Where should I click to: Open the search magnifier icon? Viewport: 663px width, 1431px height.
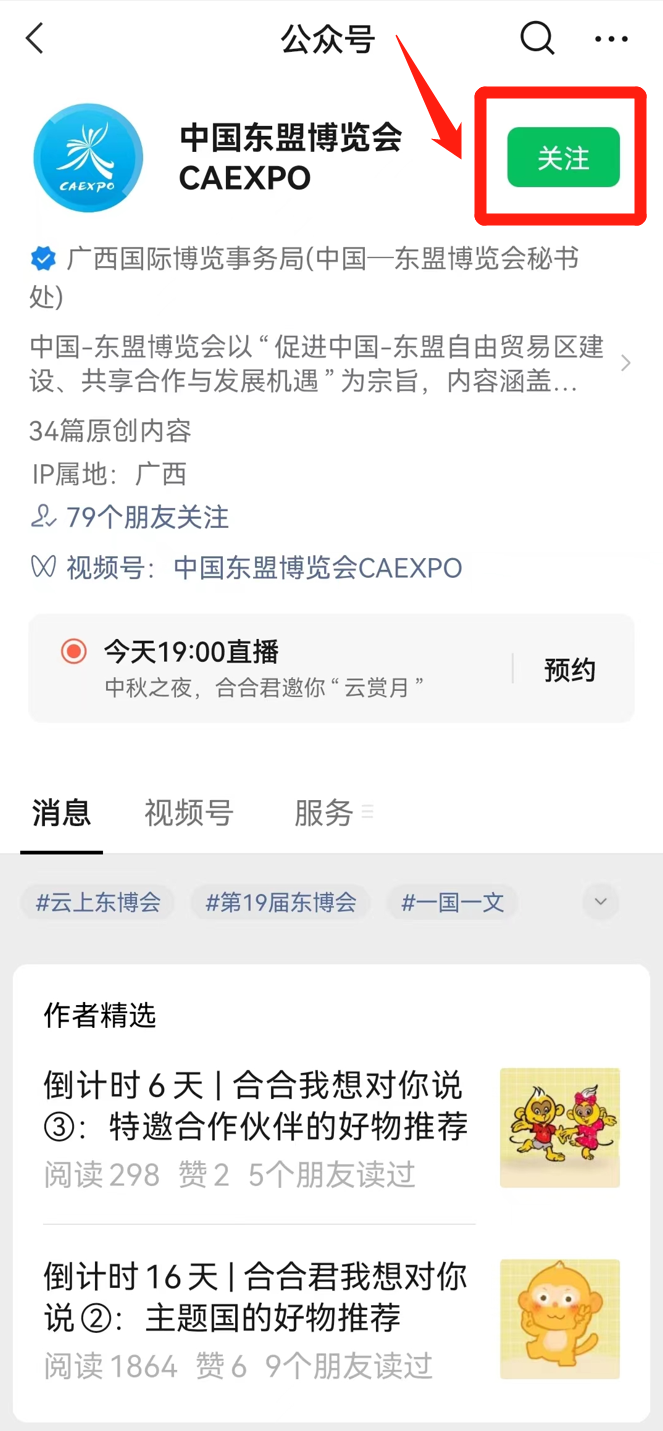537,39
